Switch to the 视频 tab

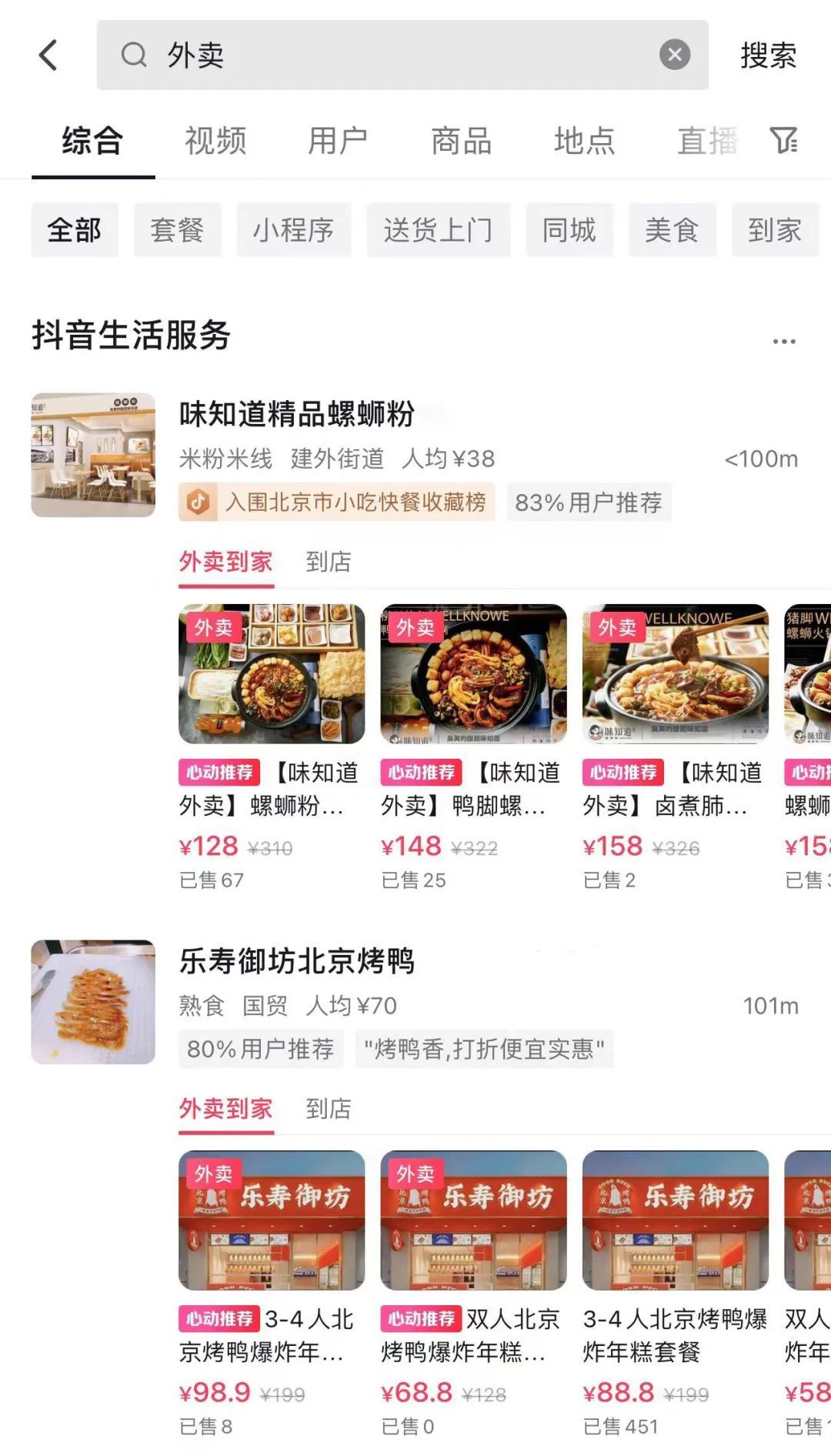click(x=215, y=142)
